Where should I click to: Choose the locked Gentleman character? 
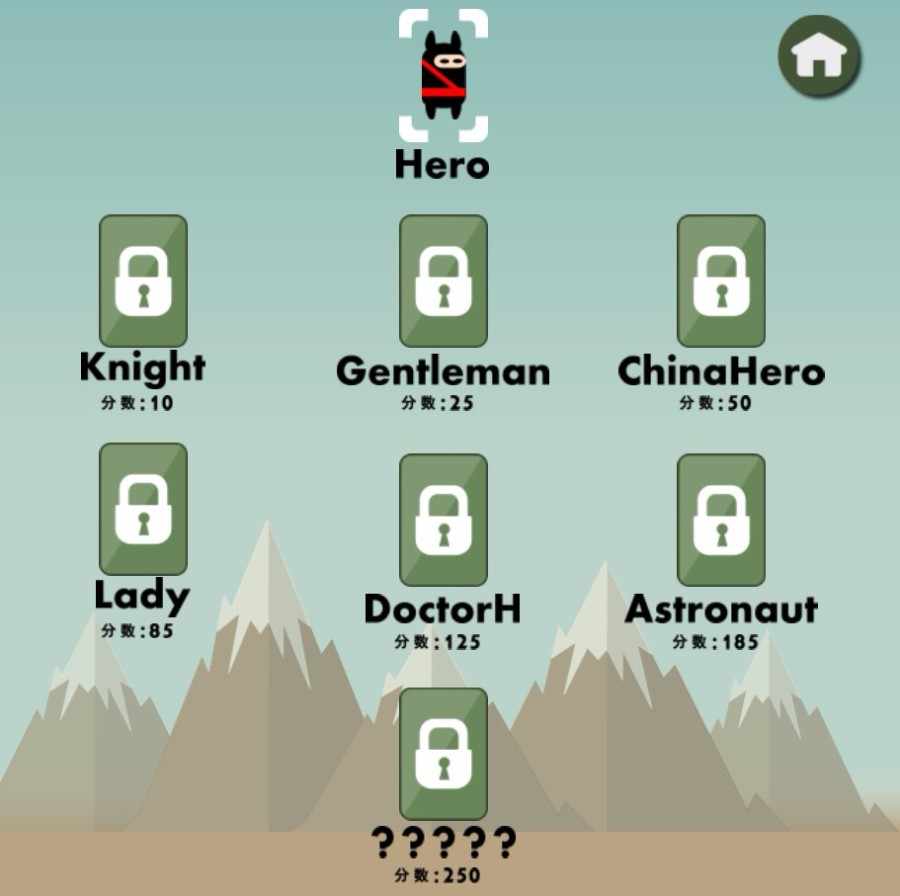click(x=443, y=281)
